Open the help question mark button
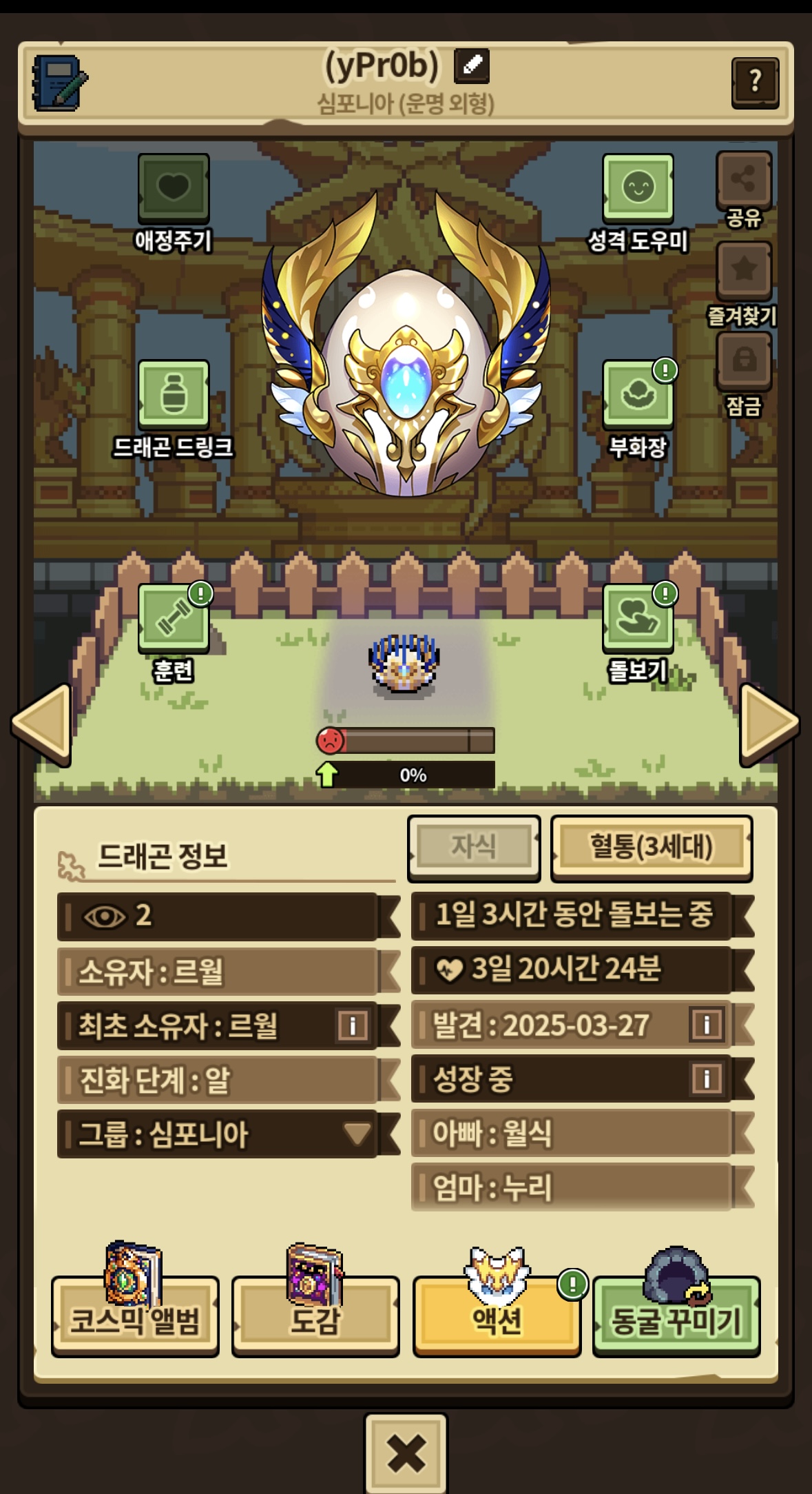 [755, 83]
